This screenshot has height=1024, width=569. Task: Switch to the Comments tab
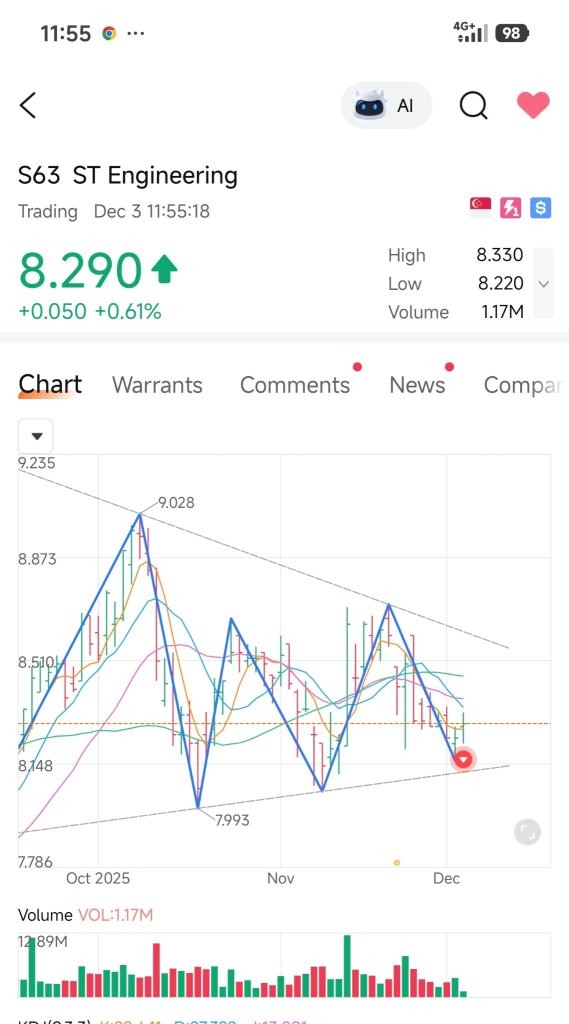point(295,385)
